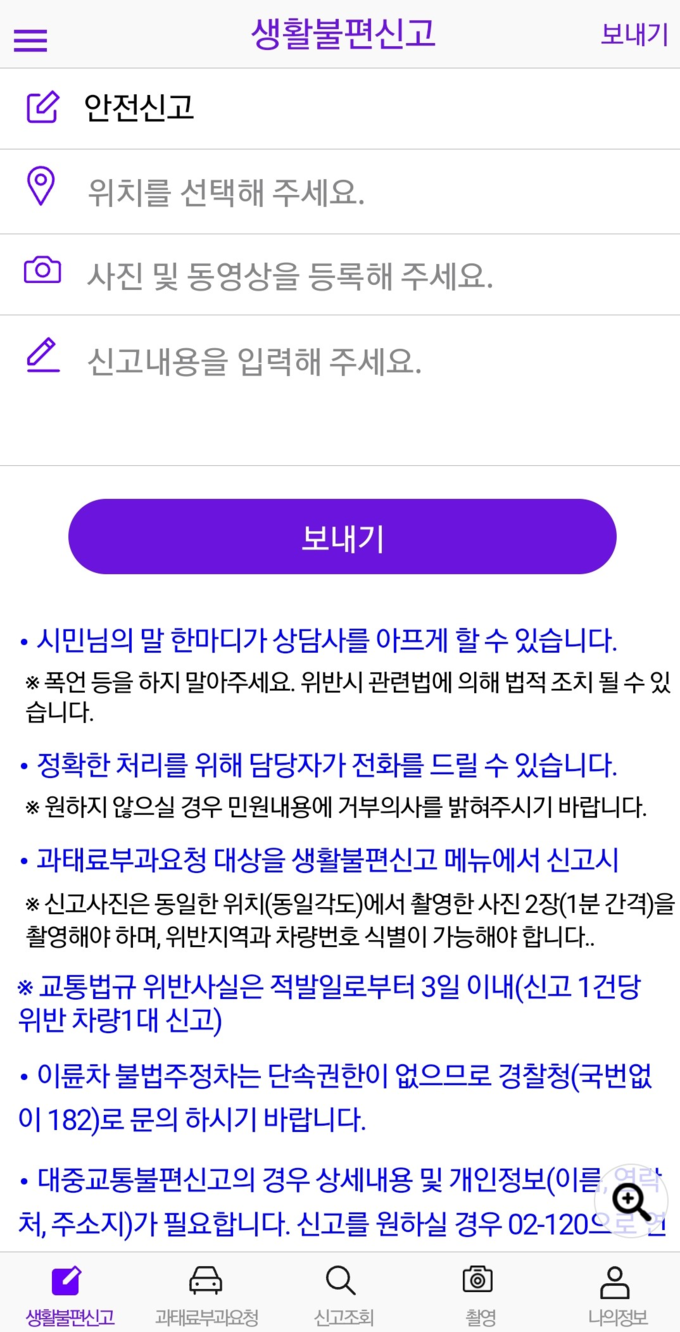Switch to the 생활불편신고 tab
The image size is (680, 1332).
coord(69,1294)
